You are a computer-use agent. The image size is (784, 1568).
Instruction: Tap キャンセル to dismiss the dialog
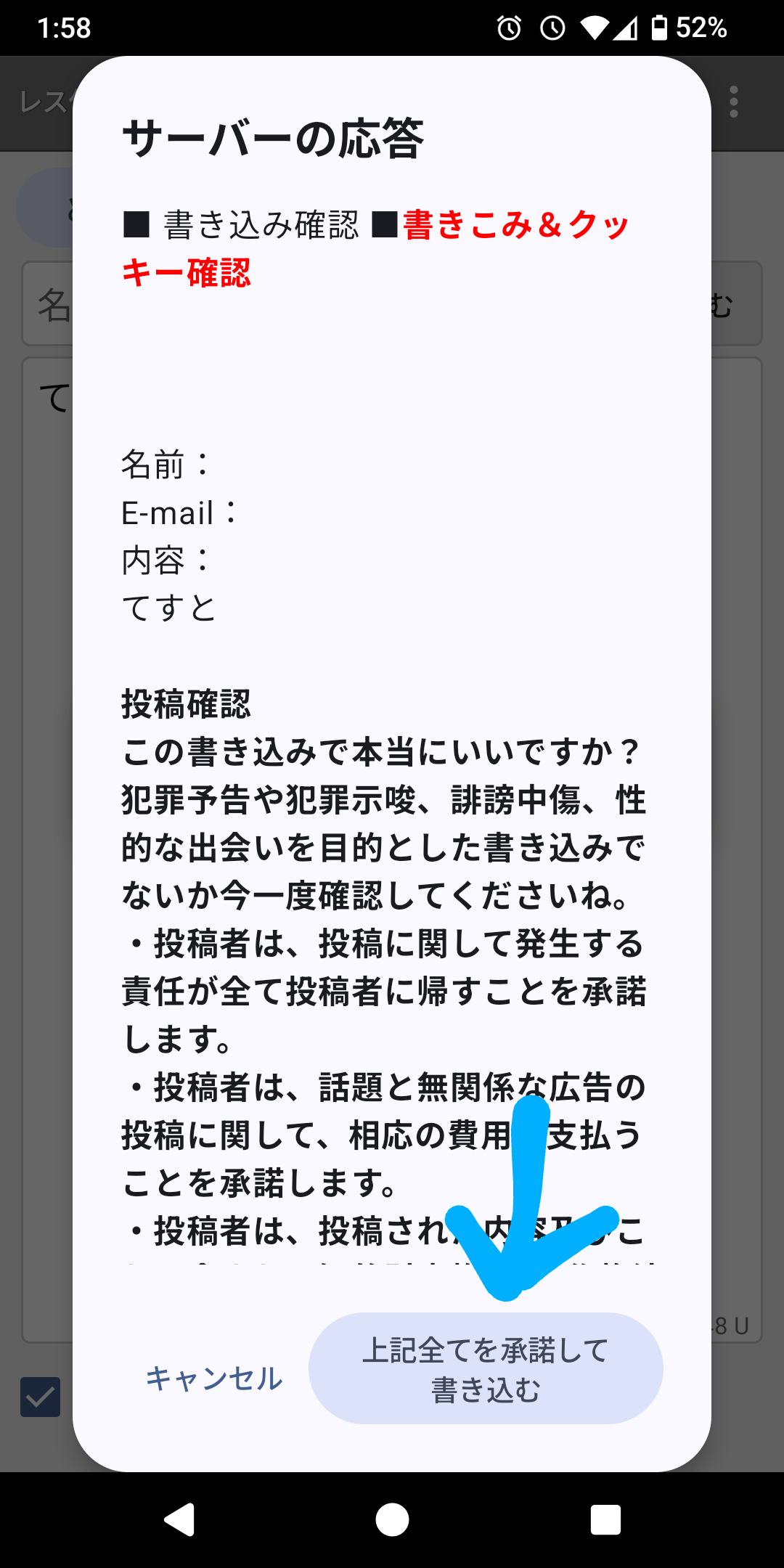point(214,1378)
